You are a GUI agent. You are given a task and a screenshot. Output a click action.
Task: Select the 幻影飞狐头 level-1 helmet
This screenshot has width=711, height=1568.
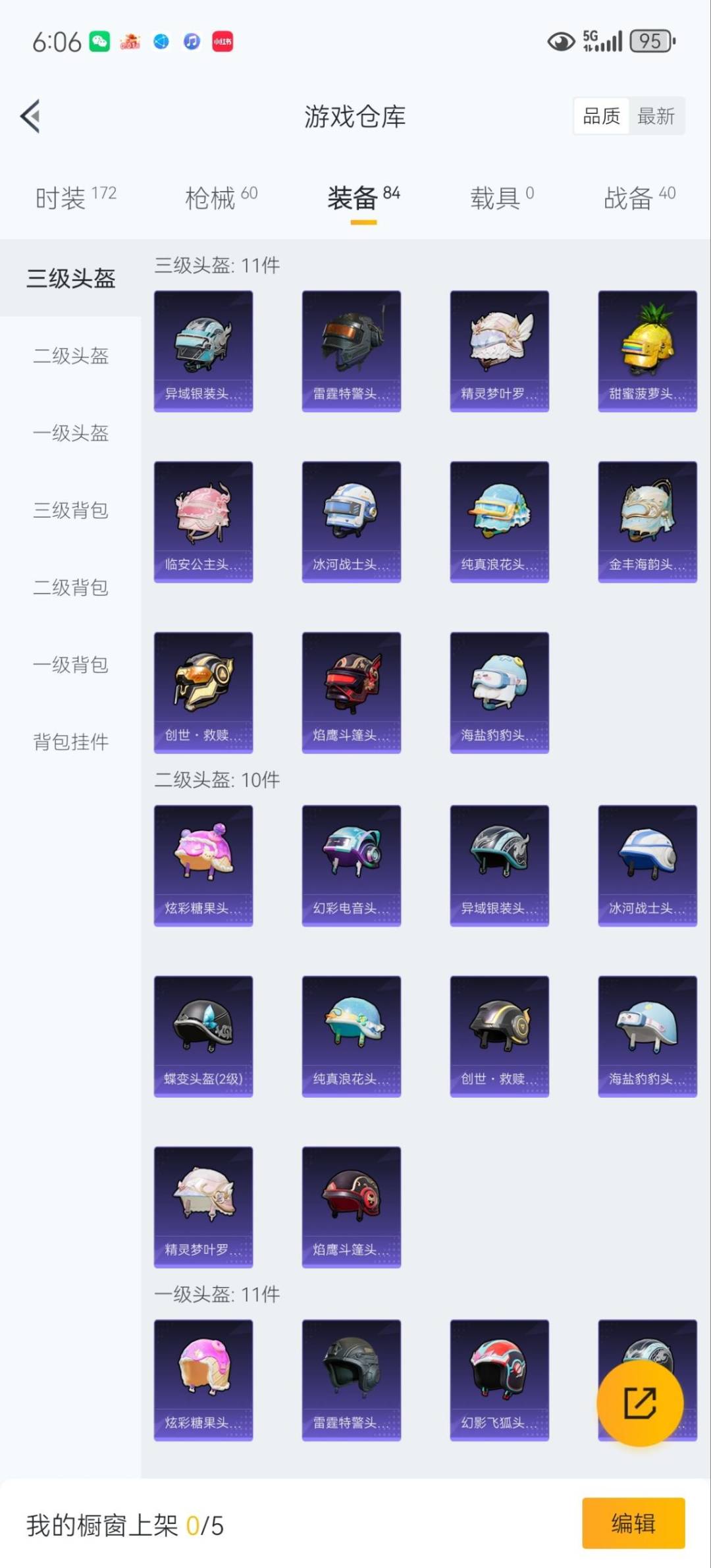point(499,1380)
